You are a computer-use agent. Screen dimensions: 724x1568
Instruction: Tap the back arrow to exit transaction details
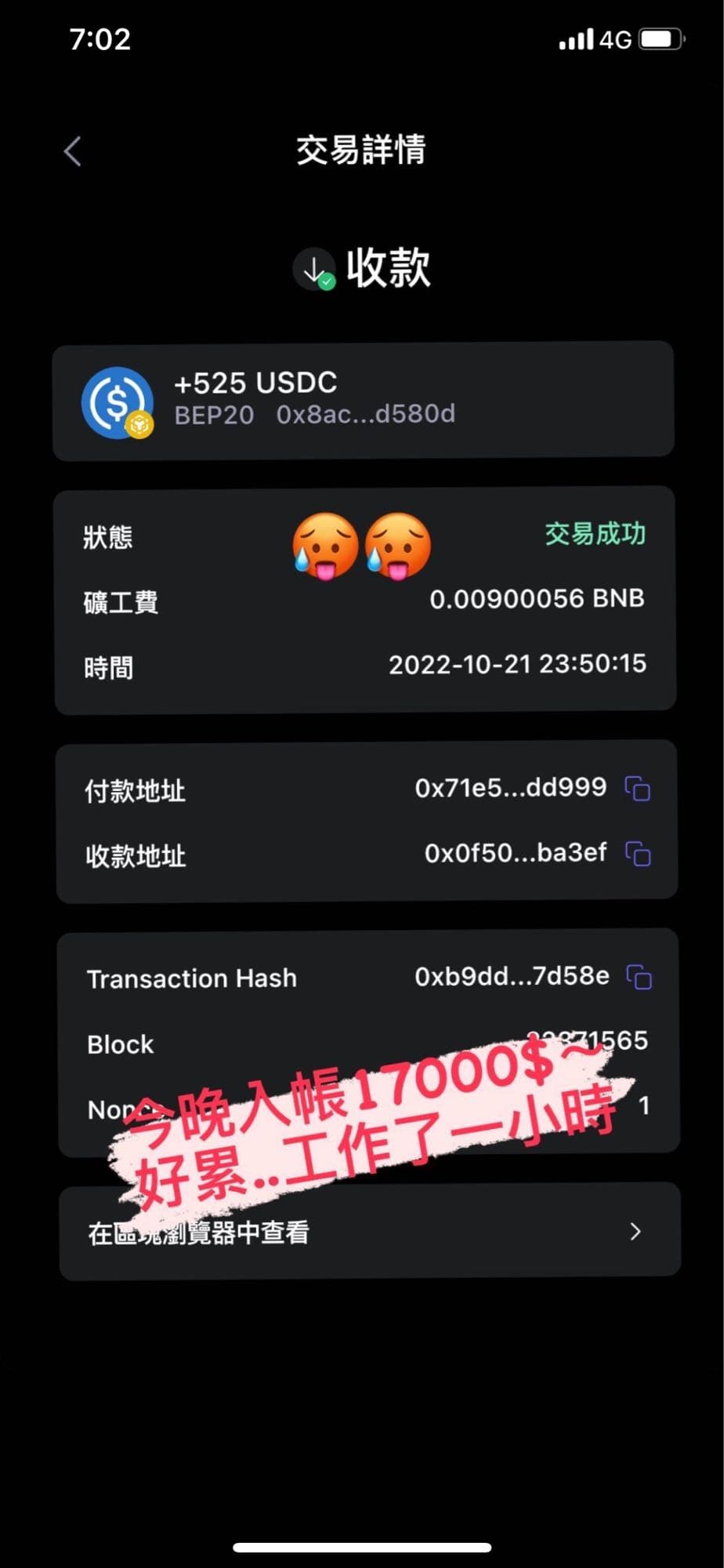(x=72, y=151)
